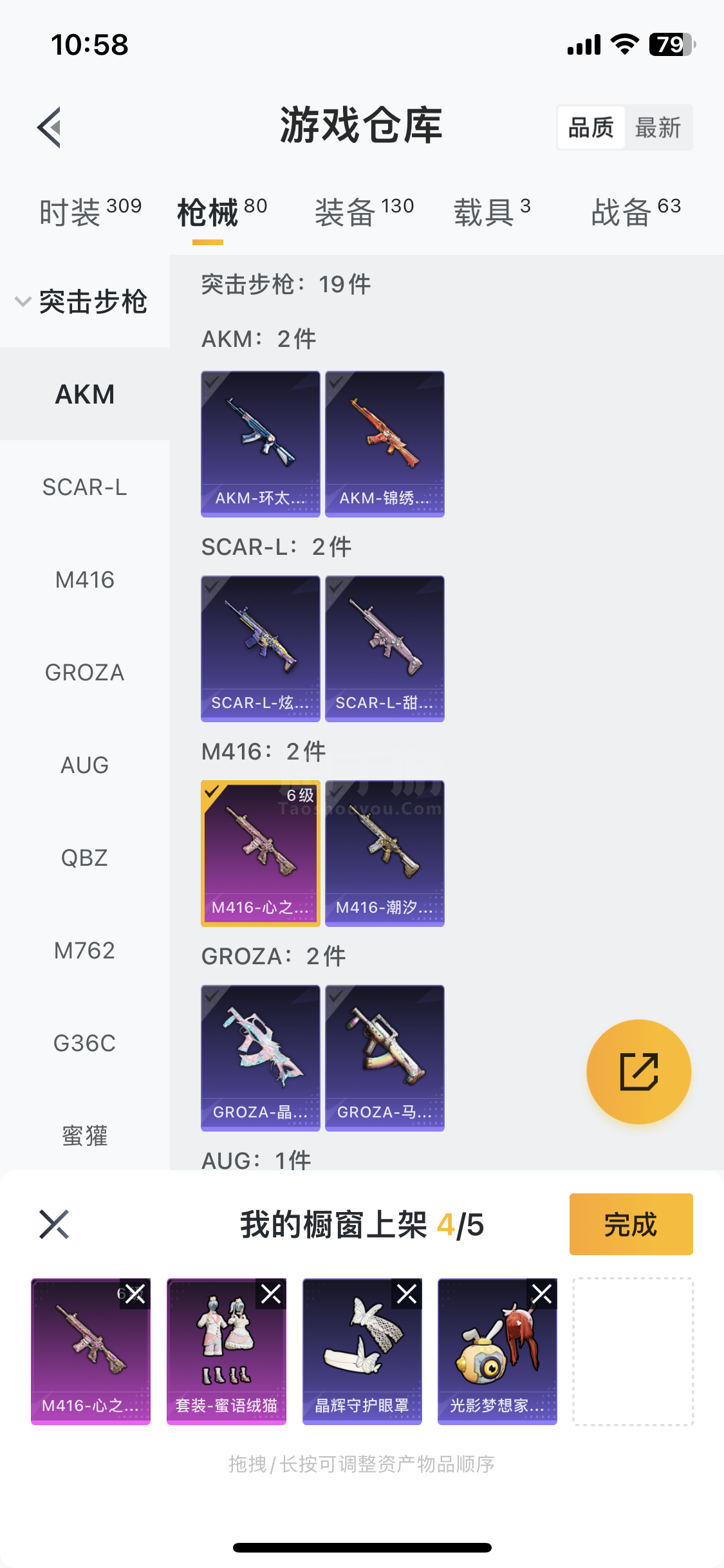
Task: Switch to the 装备 tab
Action: pos(364,212)
